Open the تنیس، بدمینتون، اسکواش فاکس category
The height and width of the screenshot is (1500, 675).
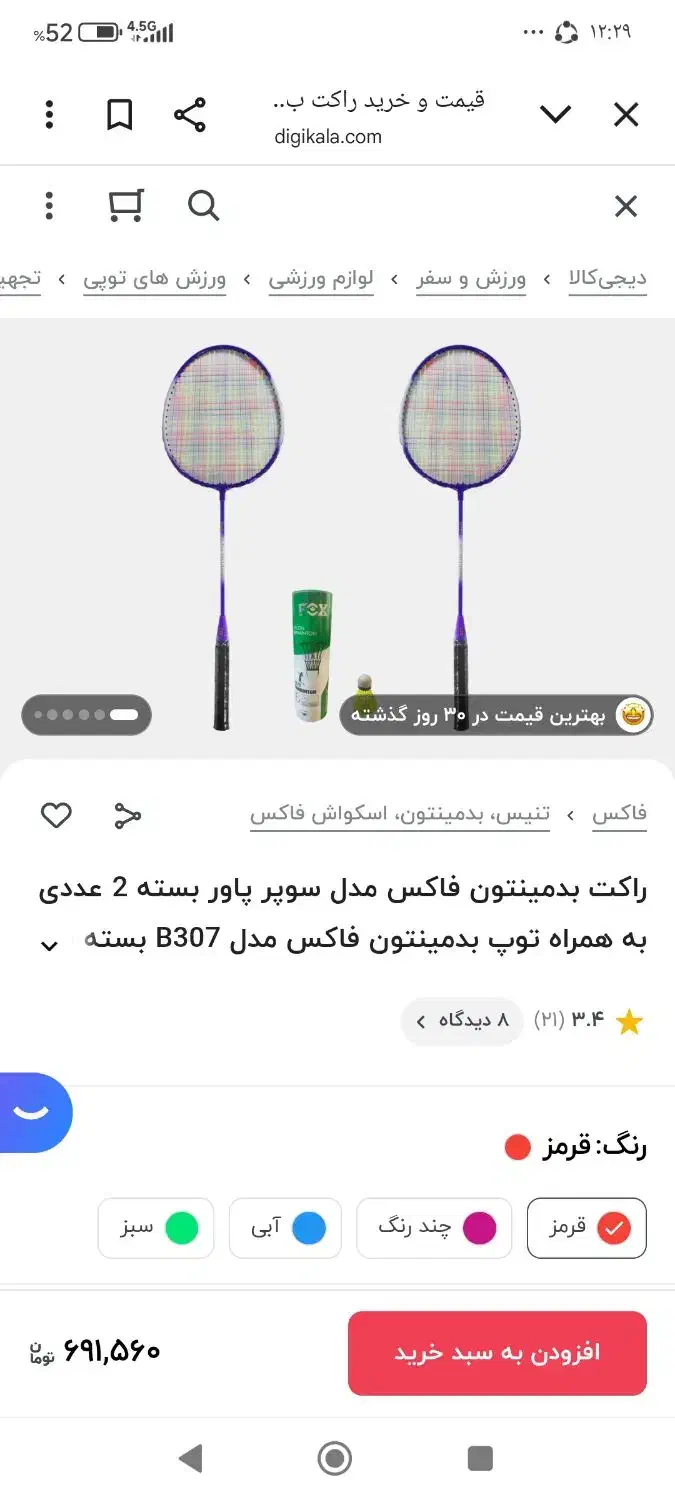coord(400,815)
